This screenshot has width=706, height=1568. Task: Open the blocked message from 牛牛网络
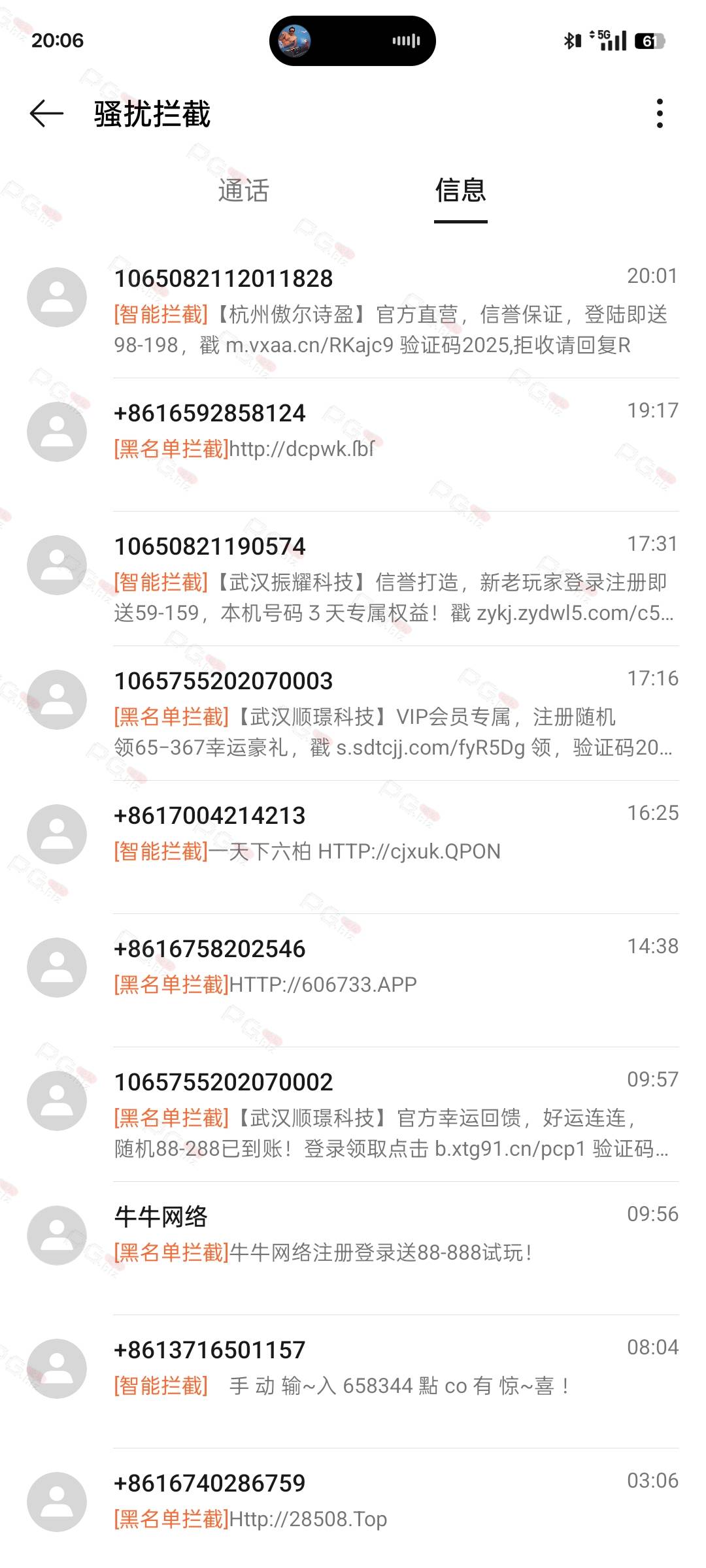353,1249
